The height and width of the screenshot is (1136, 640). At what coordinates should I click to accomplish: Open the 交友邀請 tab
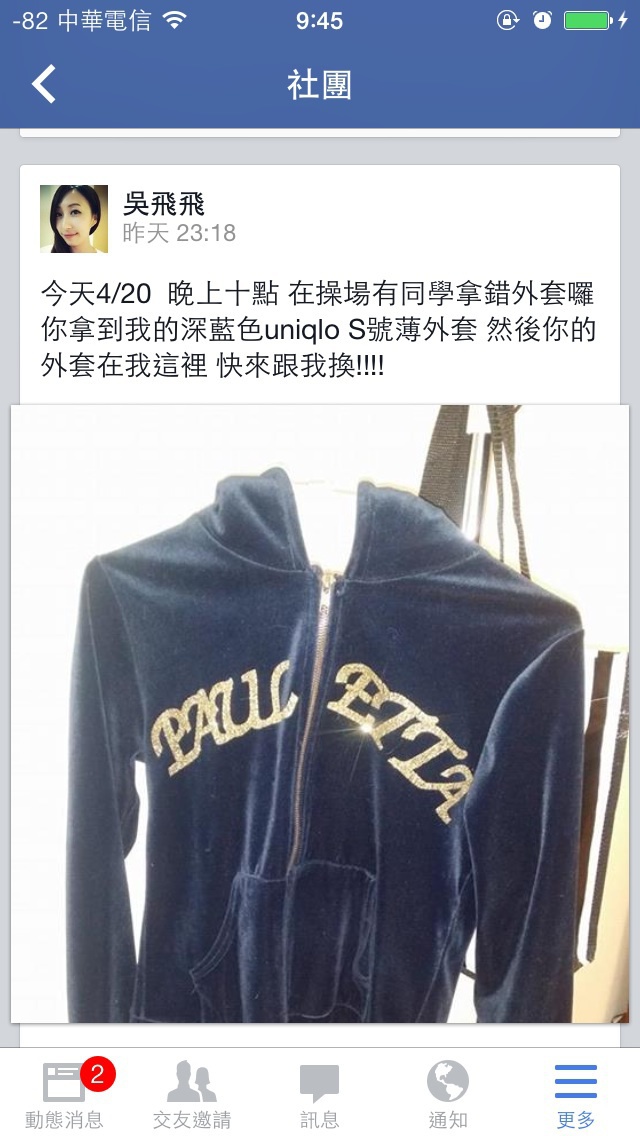pyautogui.click(x=192, y=1094)
